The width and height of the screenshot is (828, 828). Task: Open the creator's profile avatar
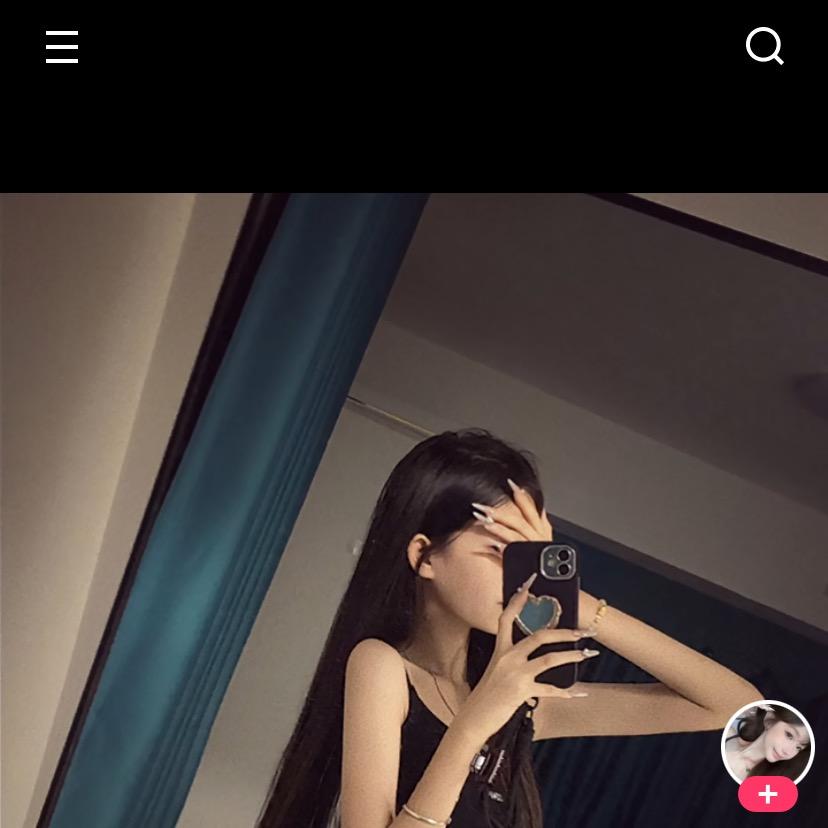(x=767, y=745)
